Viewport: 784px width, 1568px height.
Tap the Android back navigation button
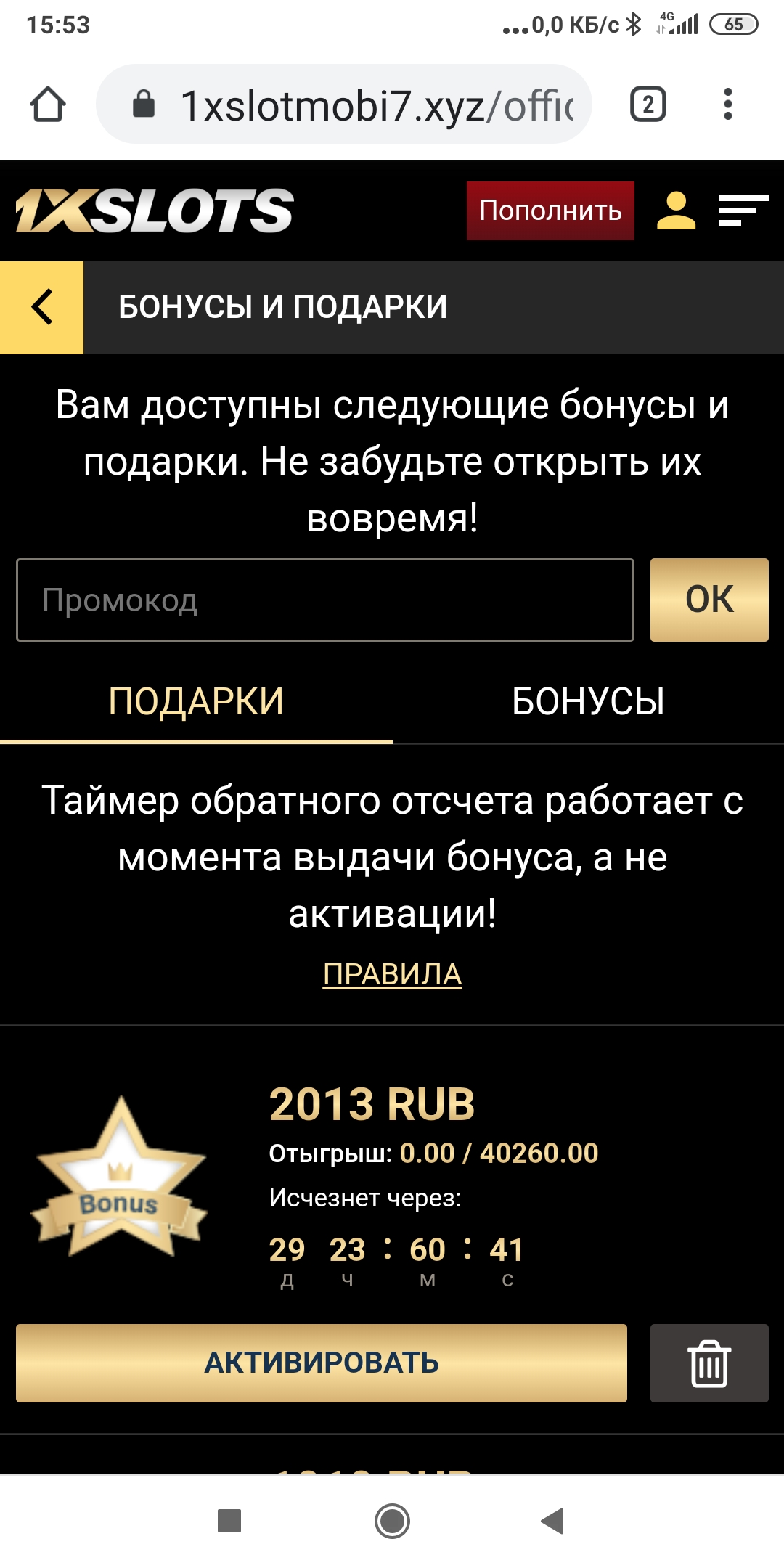(x=550, y=1520)
